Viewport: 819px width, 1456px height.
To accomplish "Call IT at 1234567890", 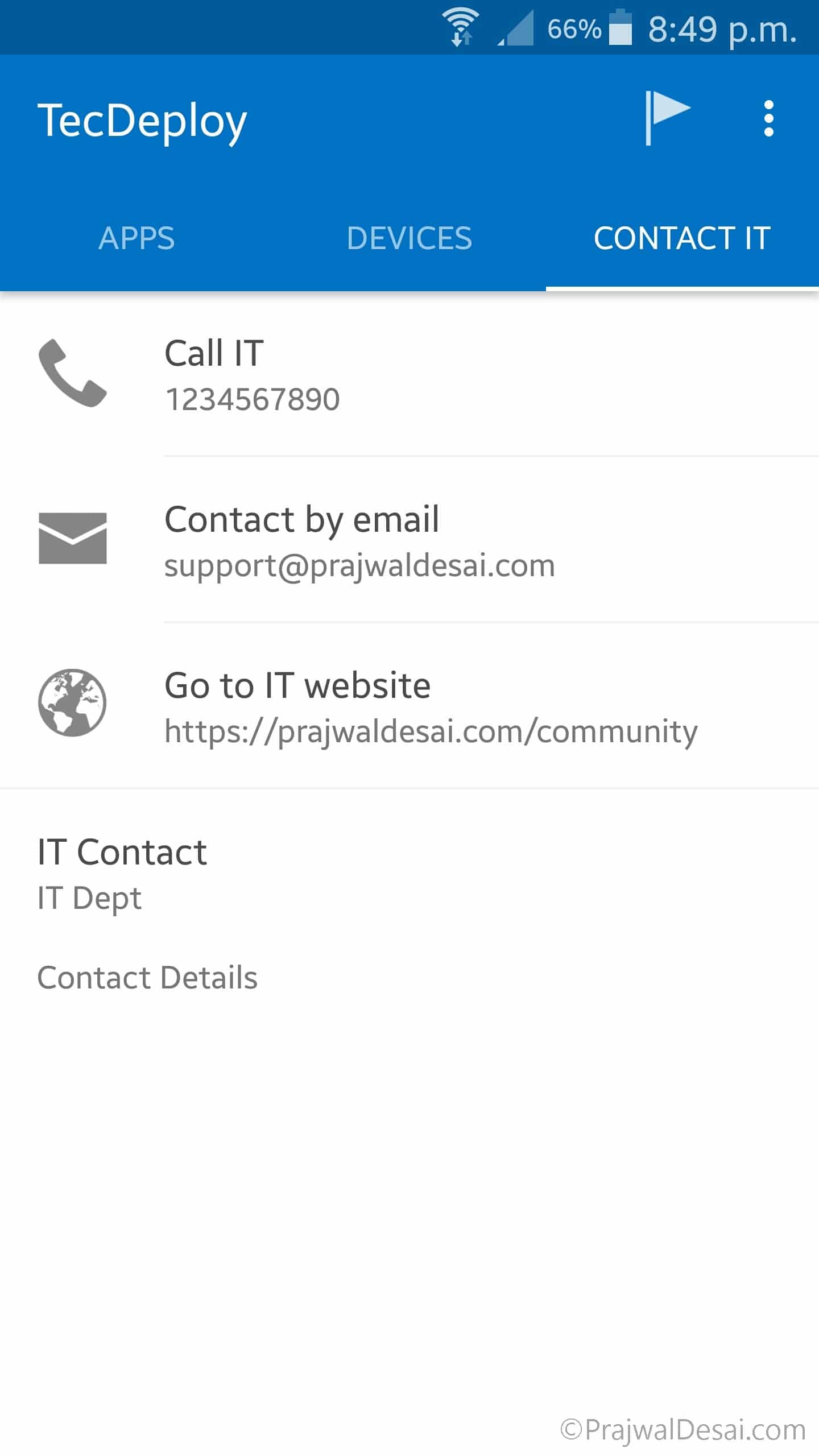I will tap(409, 374).
